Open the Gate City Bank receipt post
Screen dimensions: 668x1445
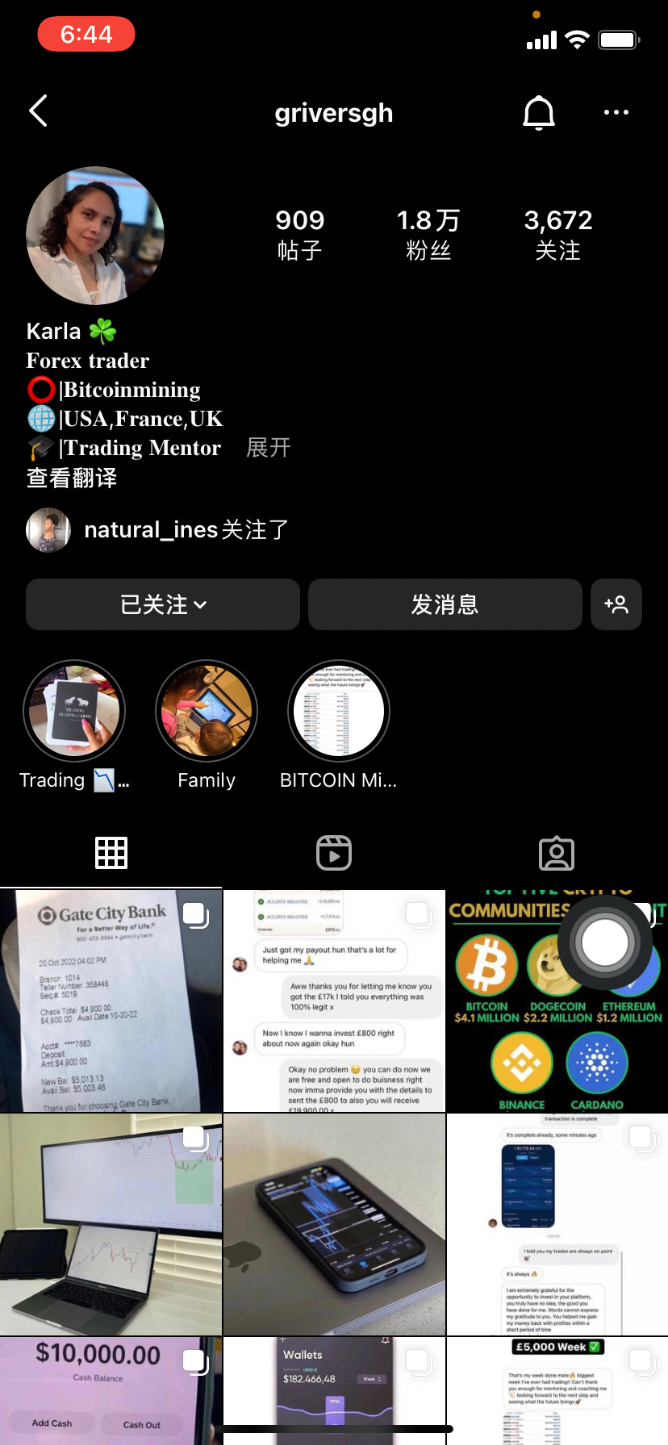(x=110, y=1000)
